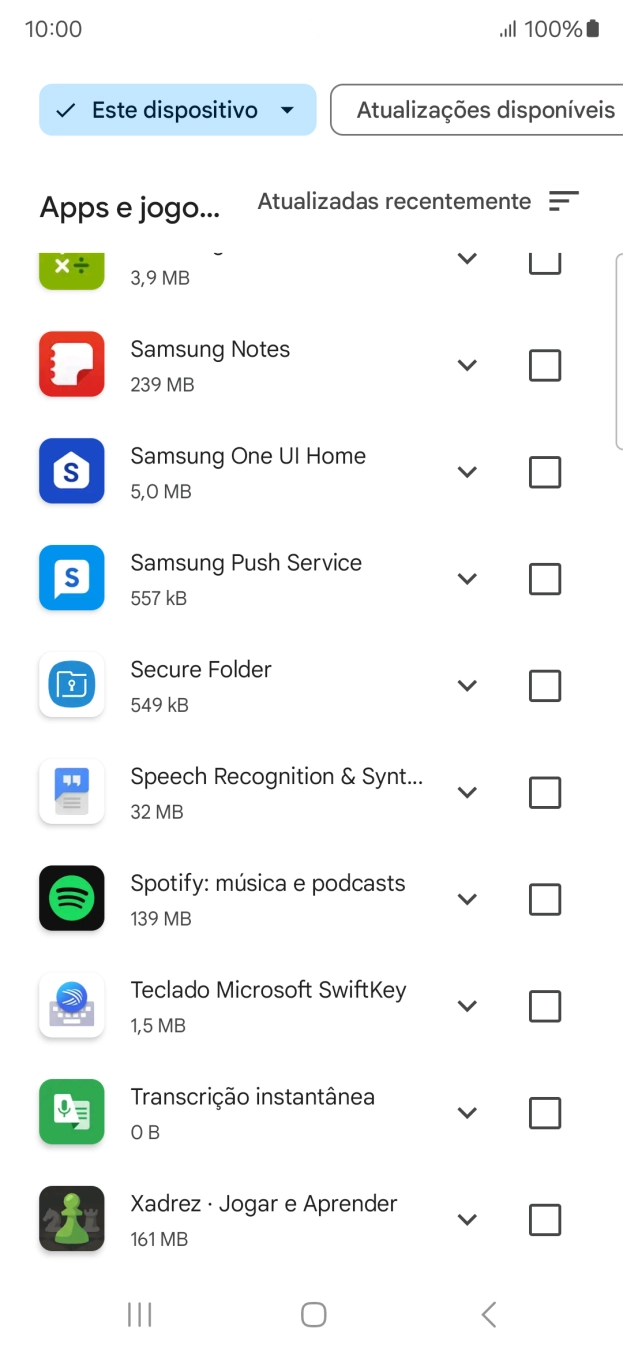Check Teclado Microsoft SwiftKey box
623x1351 pixels.
click(x=544, y=1006)
